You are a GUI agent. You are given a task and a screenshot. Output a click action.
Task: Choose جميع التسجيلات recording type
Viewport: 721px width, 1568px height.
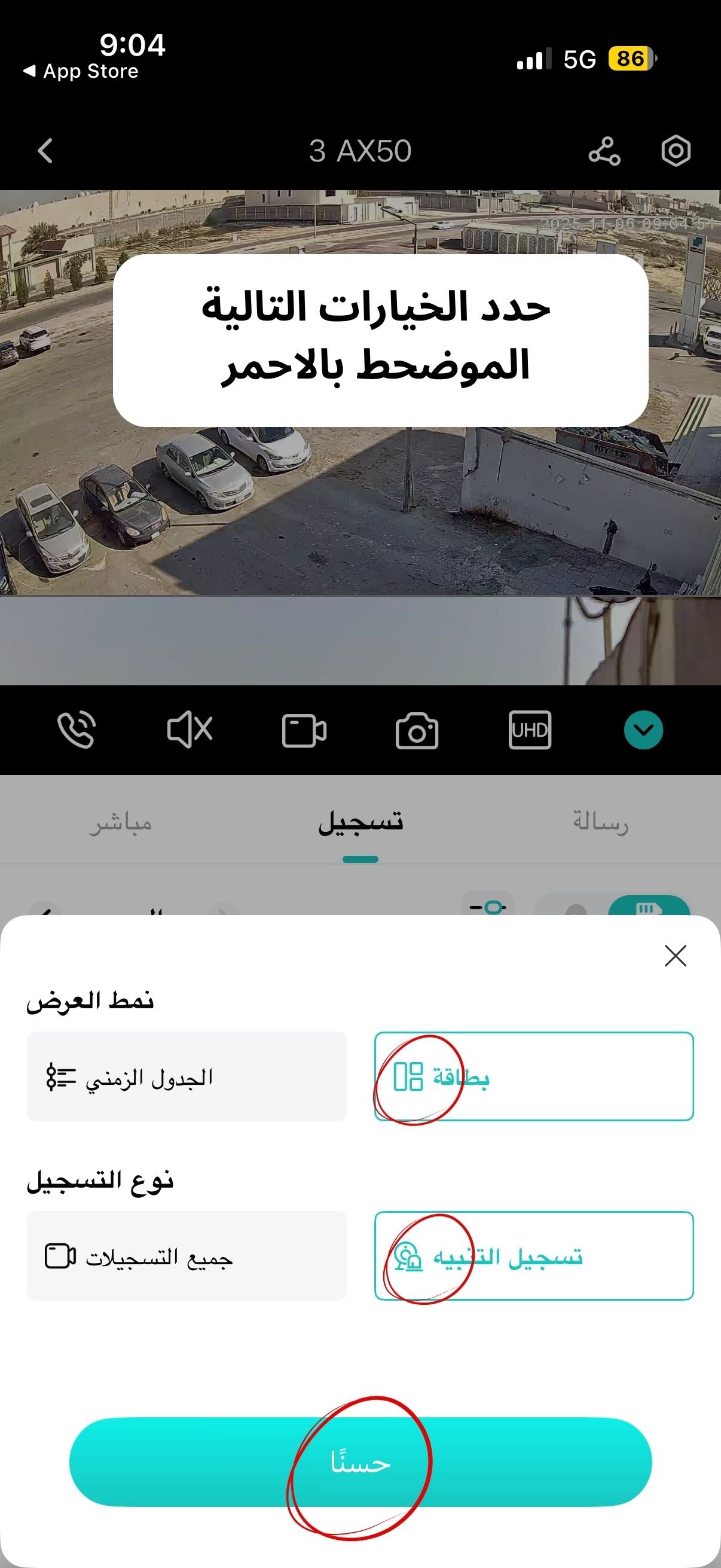pos(187,1256)
